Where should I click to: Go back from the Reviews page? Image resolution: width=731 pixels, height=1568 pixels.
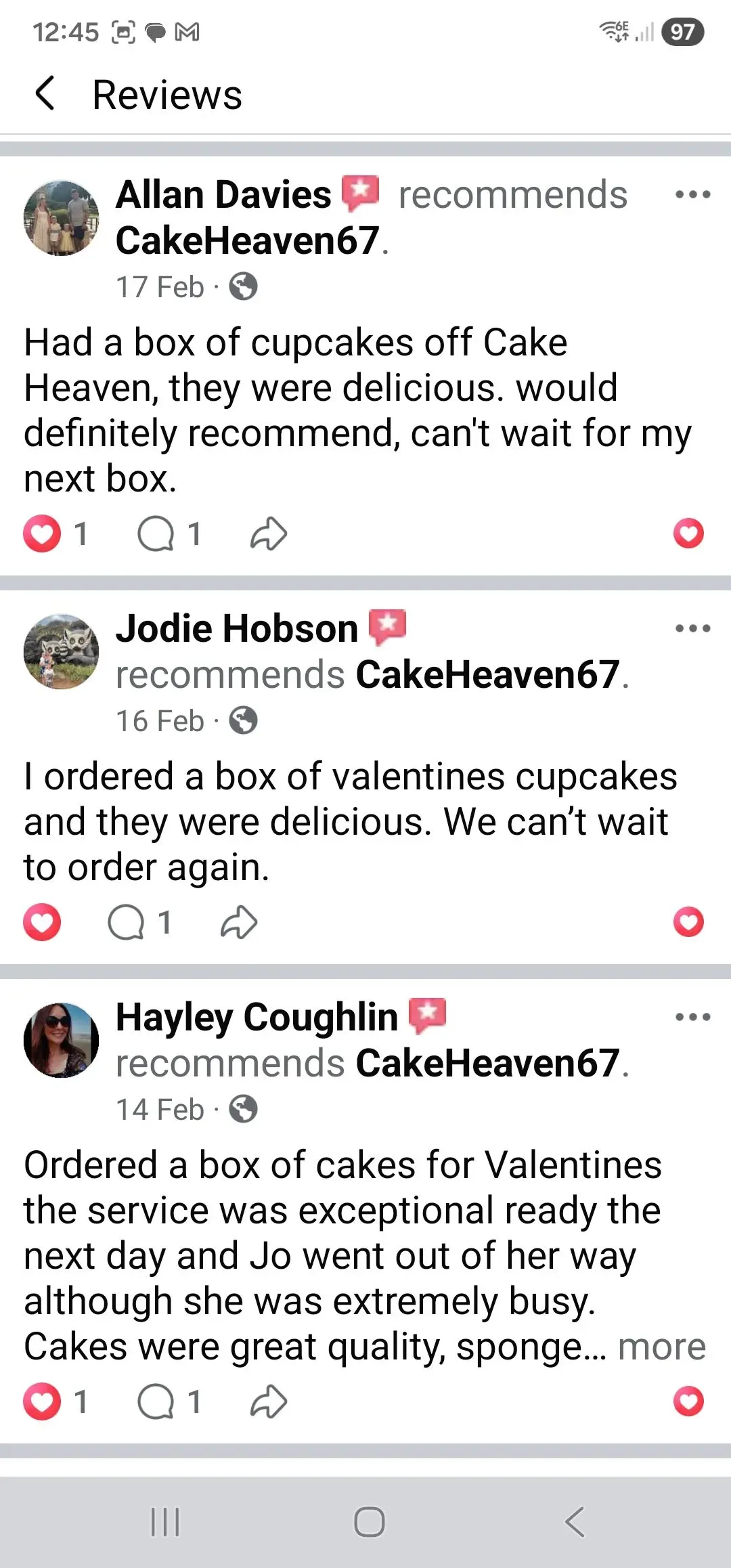[x=45, y=94]
